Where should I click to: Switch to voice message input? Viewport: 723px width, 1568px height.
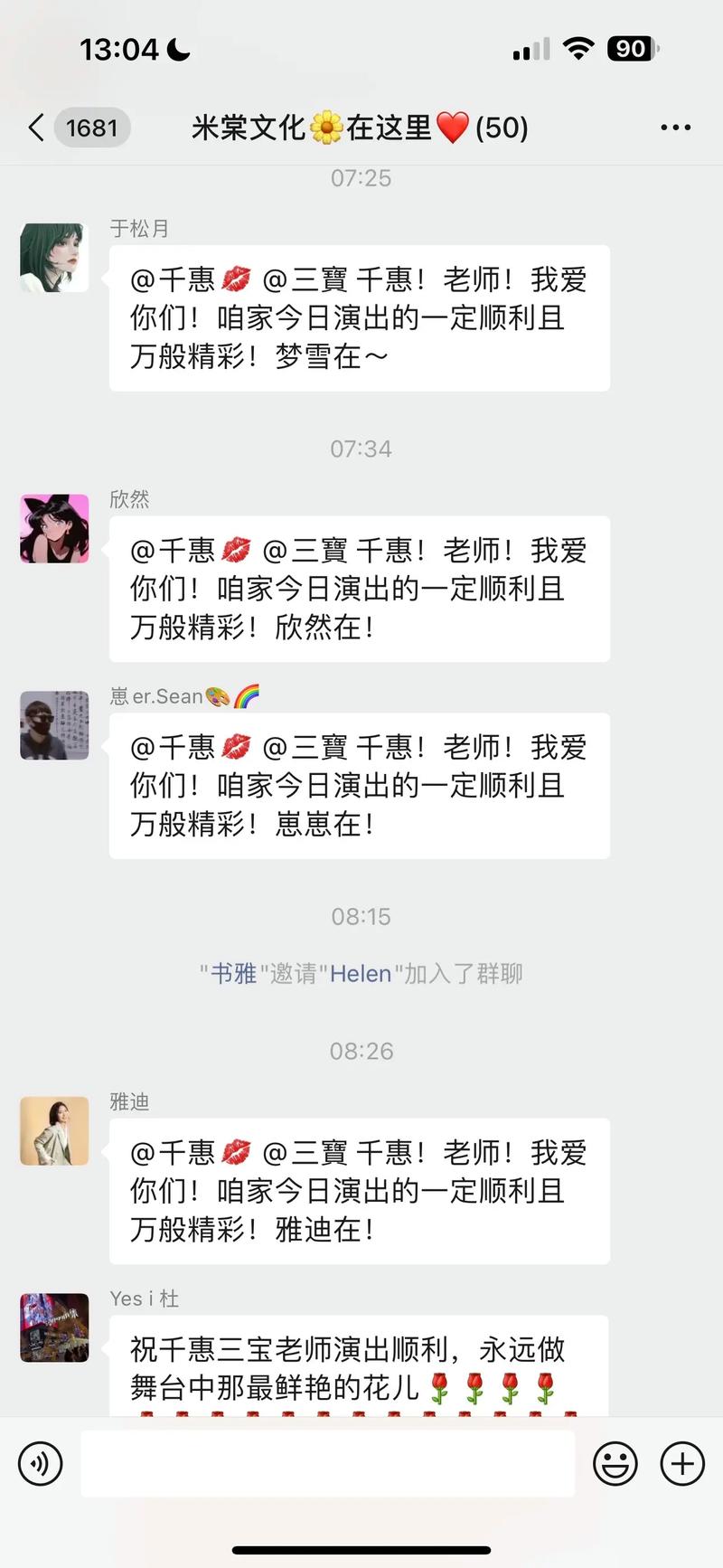(41, 1462)
